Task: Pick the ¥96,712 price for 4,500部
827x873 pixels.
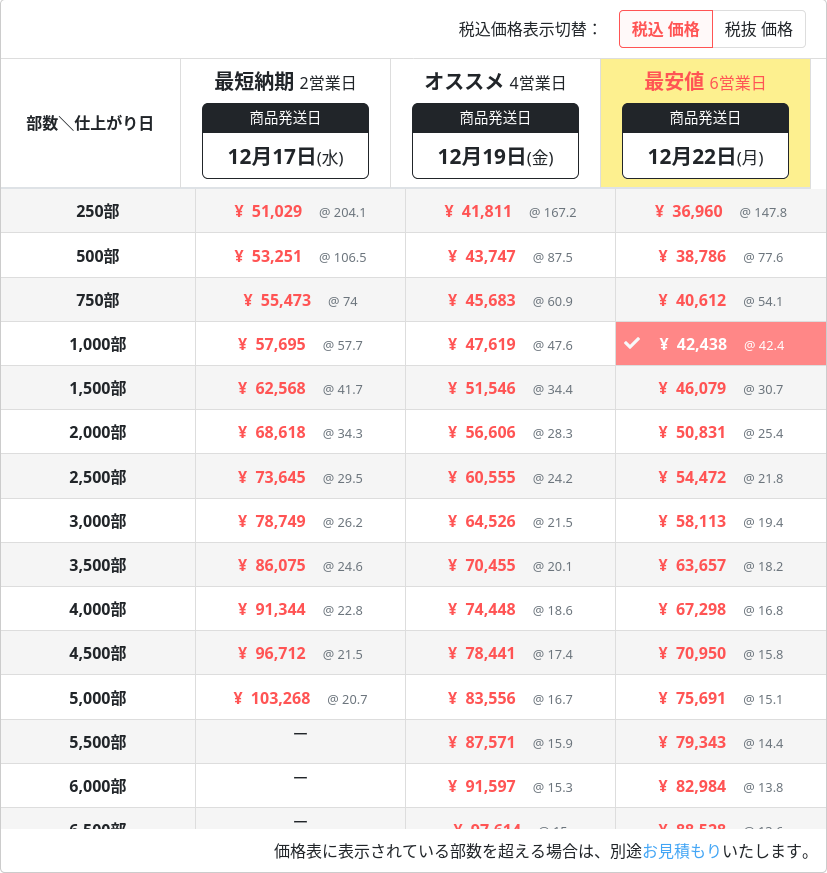Action: (300, 653)
